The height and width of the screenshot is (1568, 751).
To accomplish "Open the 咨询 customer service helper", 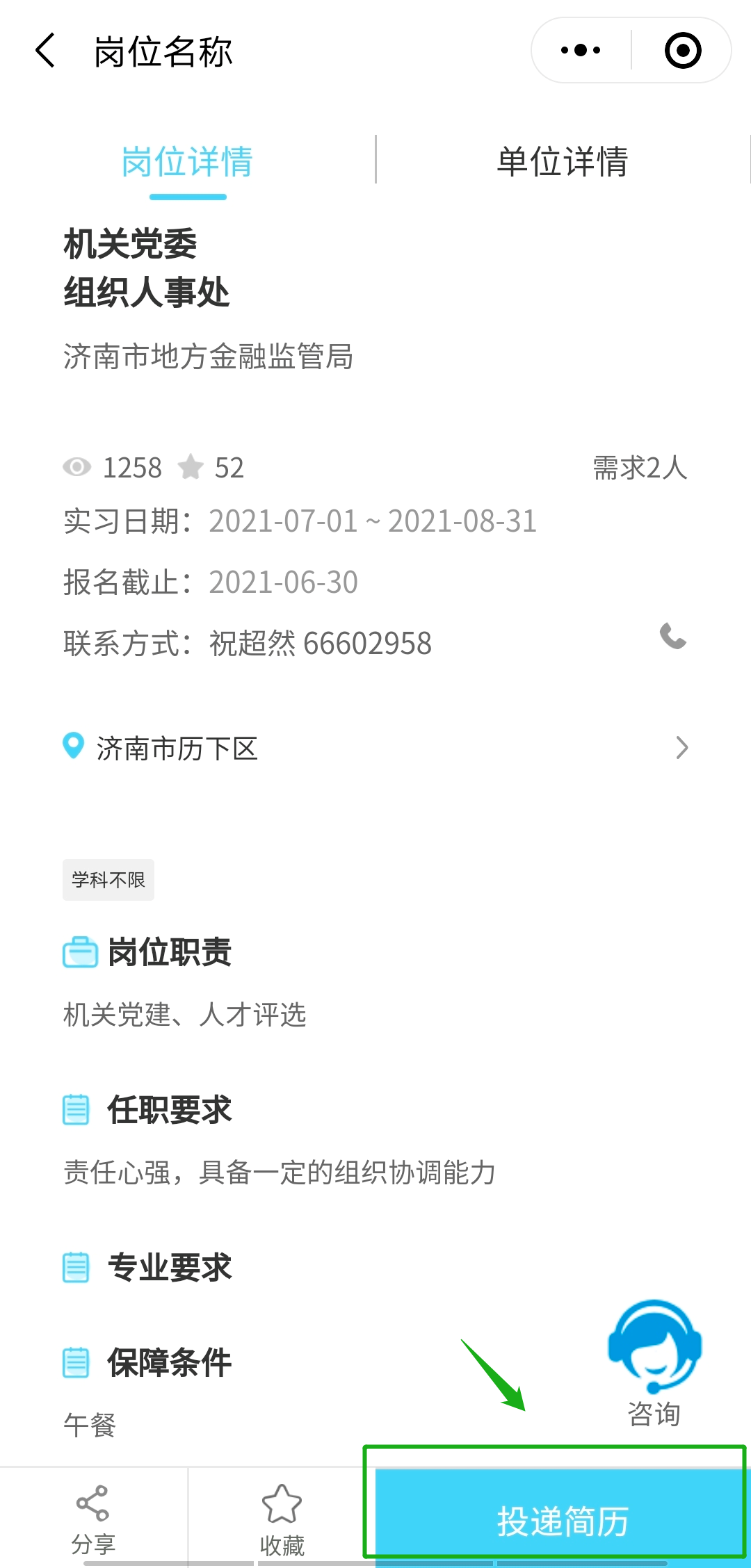I will [654, 1362].
